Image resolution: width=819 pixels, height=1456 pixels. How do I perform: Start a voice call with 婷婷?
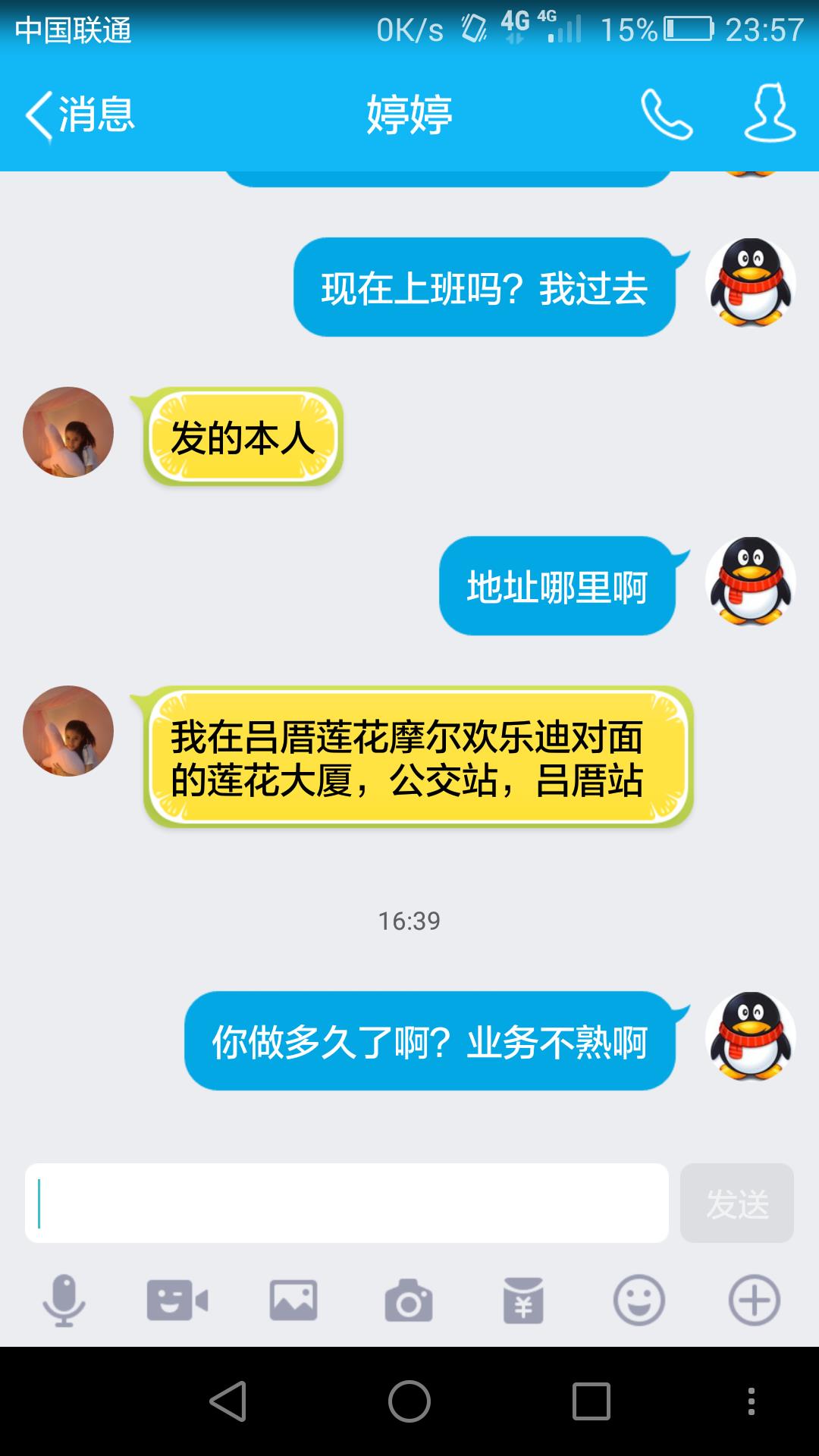tap(666, 115)
